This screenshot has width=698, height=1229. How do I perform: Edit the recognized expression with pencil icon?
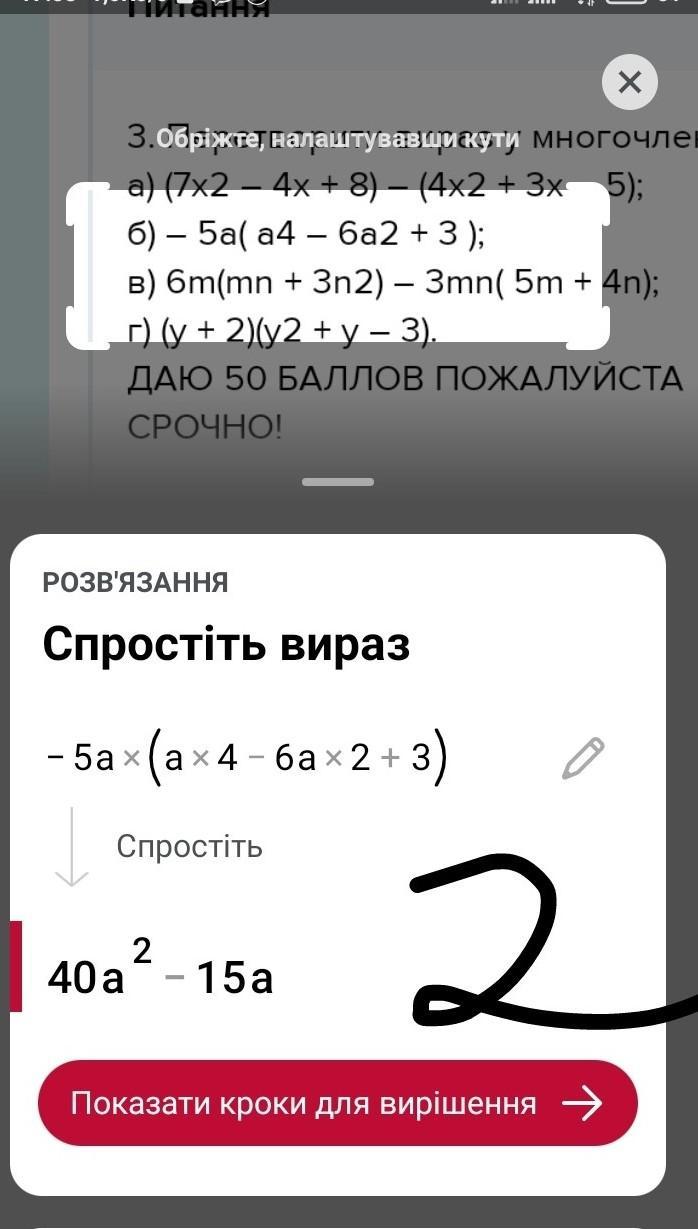[583, 758]
